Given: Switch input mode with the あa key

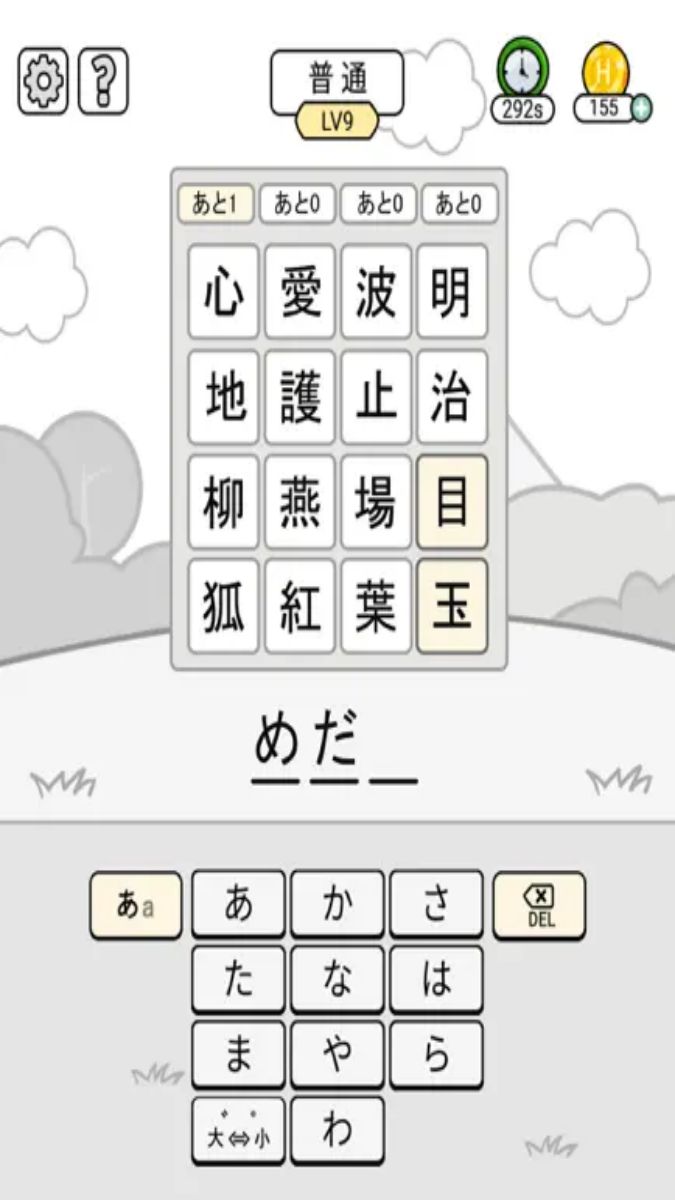Looking at the screenshot, I should (136, 905).
